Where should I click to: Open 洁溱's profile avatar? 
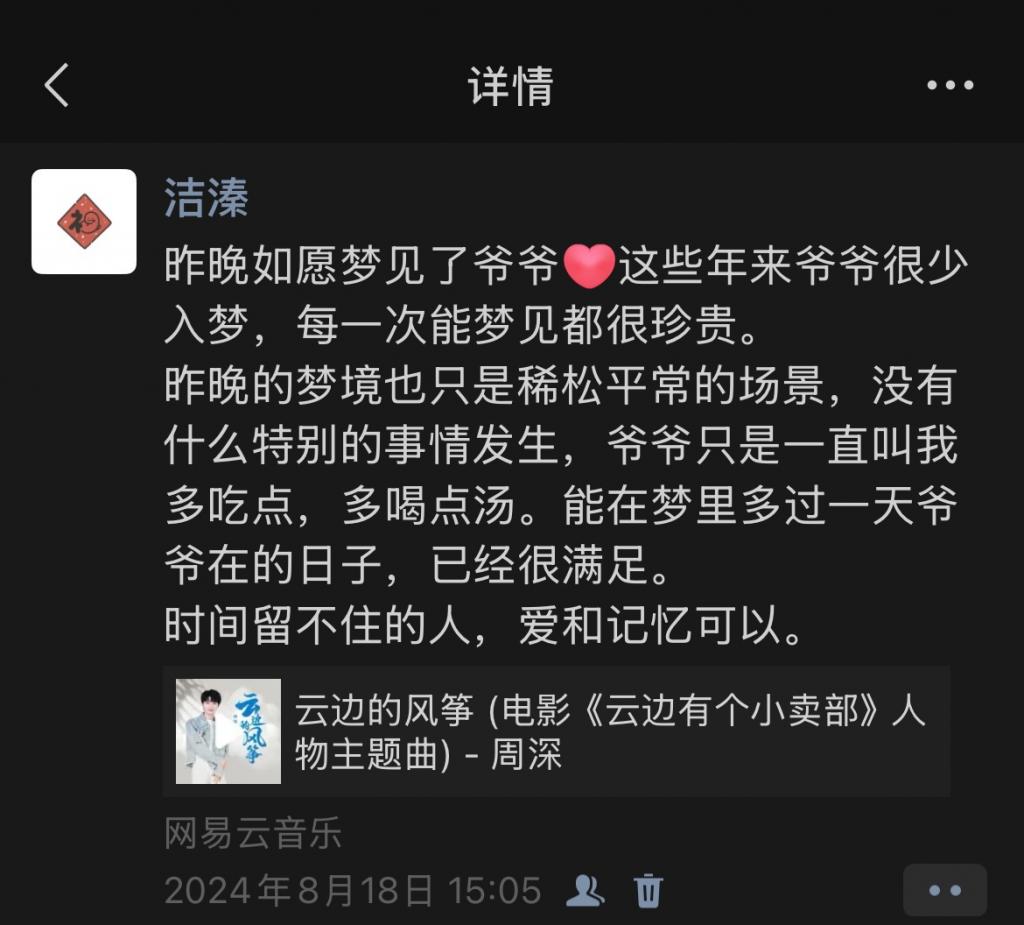pyautogui.click(x=84, y=221)
